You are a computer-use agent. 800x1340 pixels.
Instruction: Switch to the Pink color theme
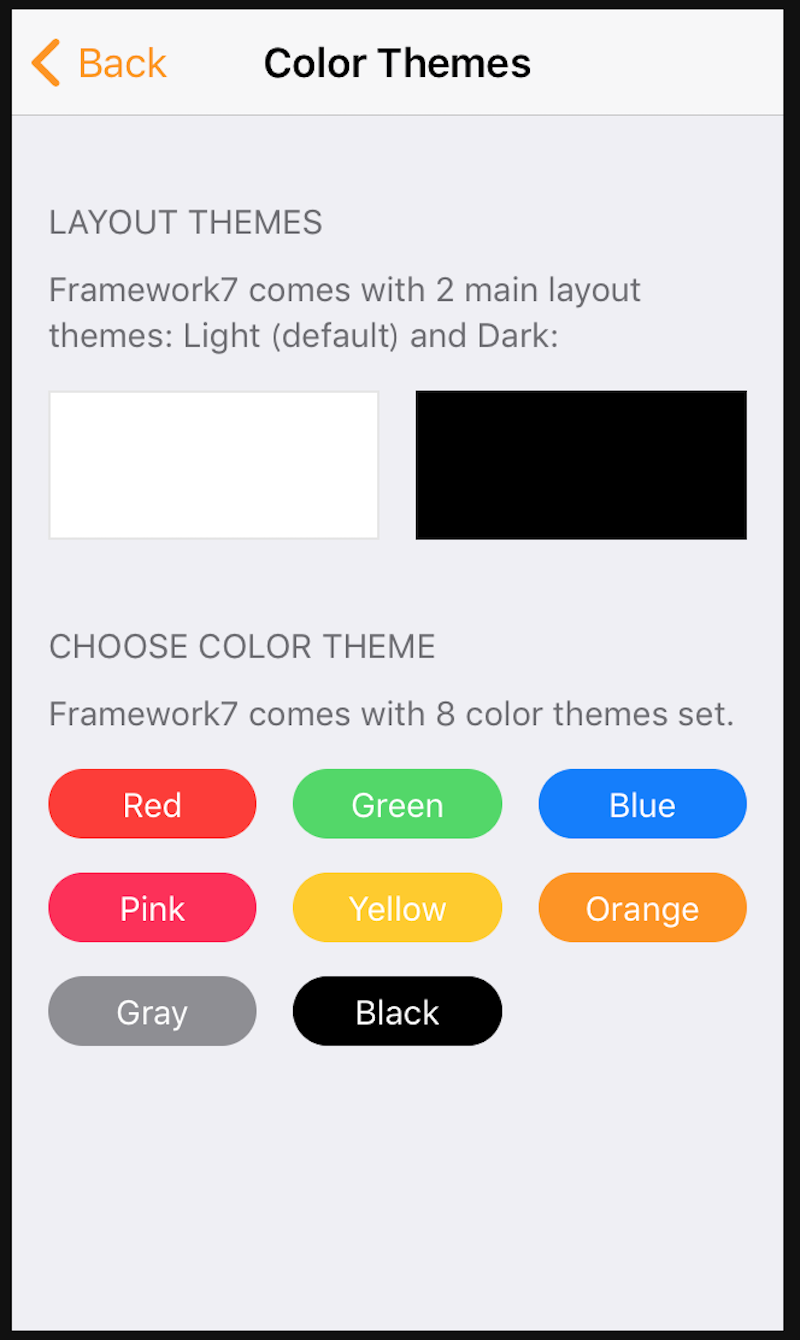pyautogui.click(x=152, y=908)
